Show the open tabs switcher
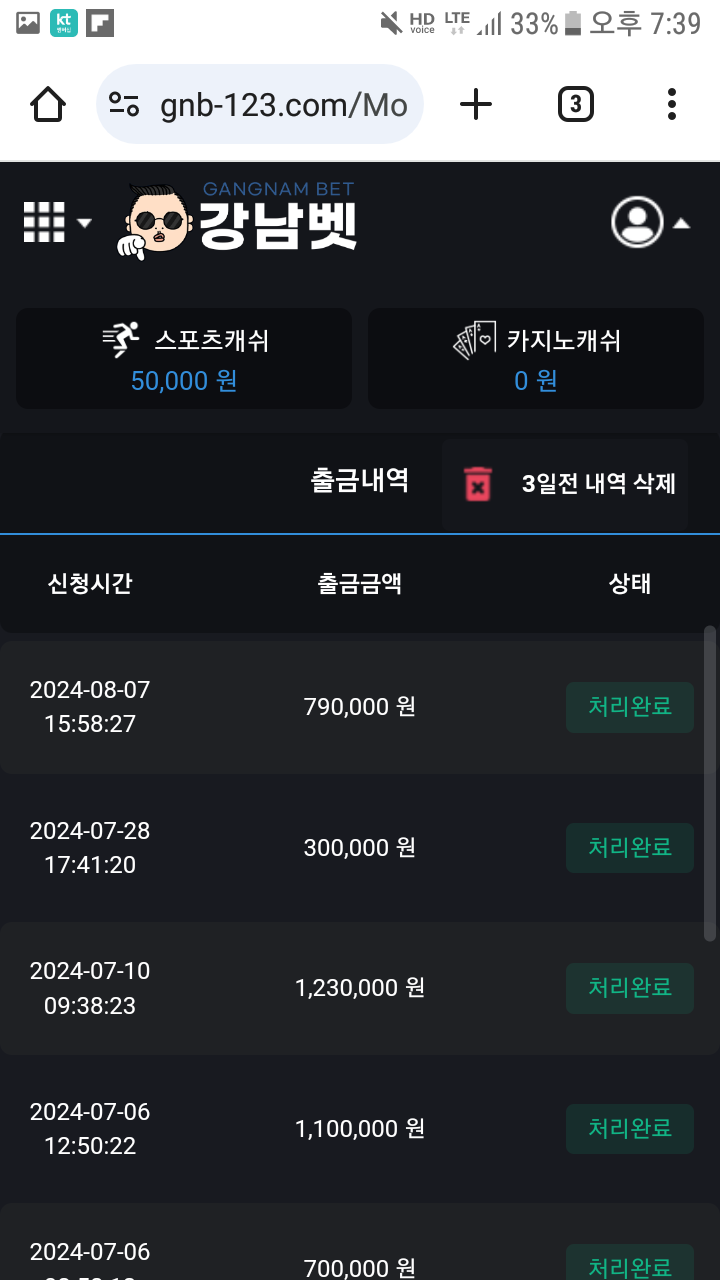Image resolution: width=720 pixels, height=1280 pixels. click(x=575, y=104)
